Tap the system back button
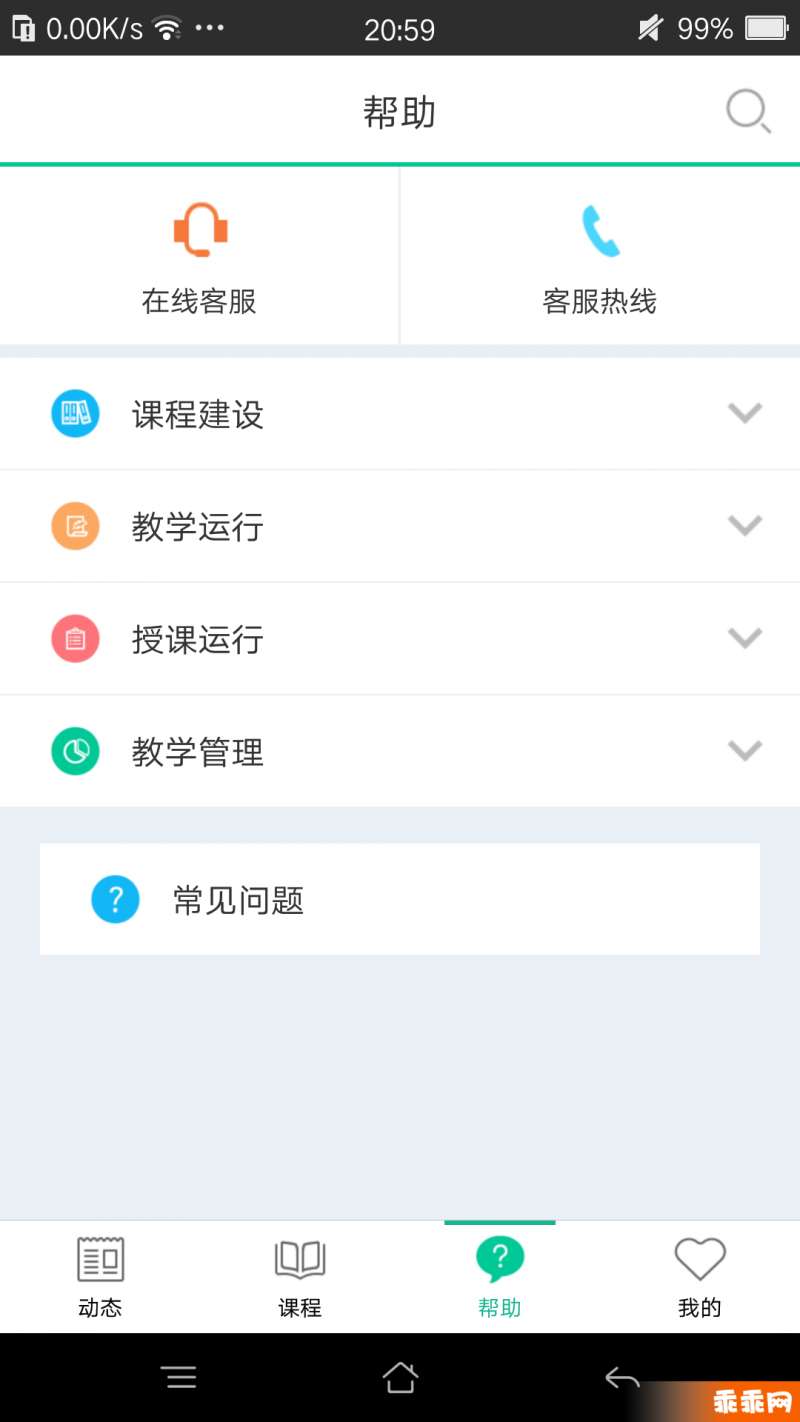The height and width of the screenshot is (1422, 800). [x=622, y=1378]
